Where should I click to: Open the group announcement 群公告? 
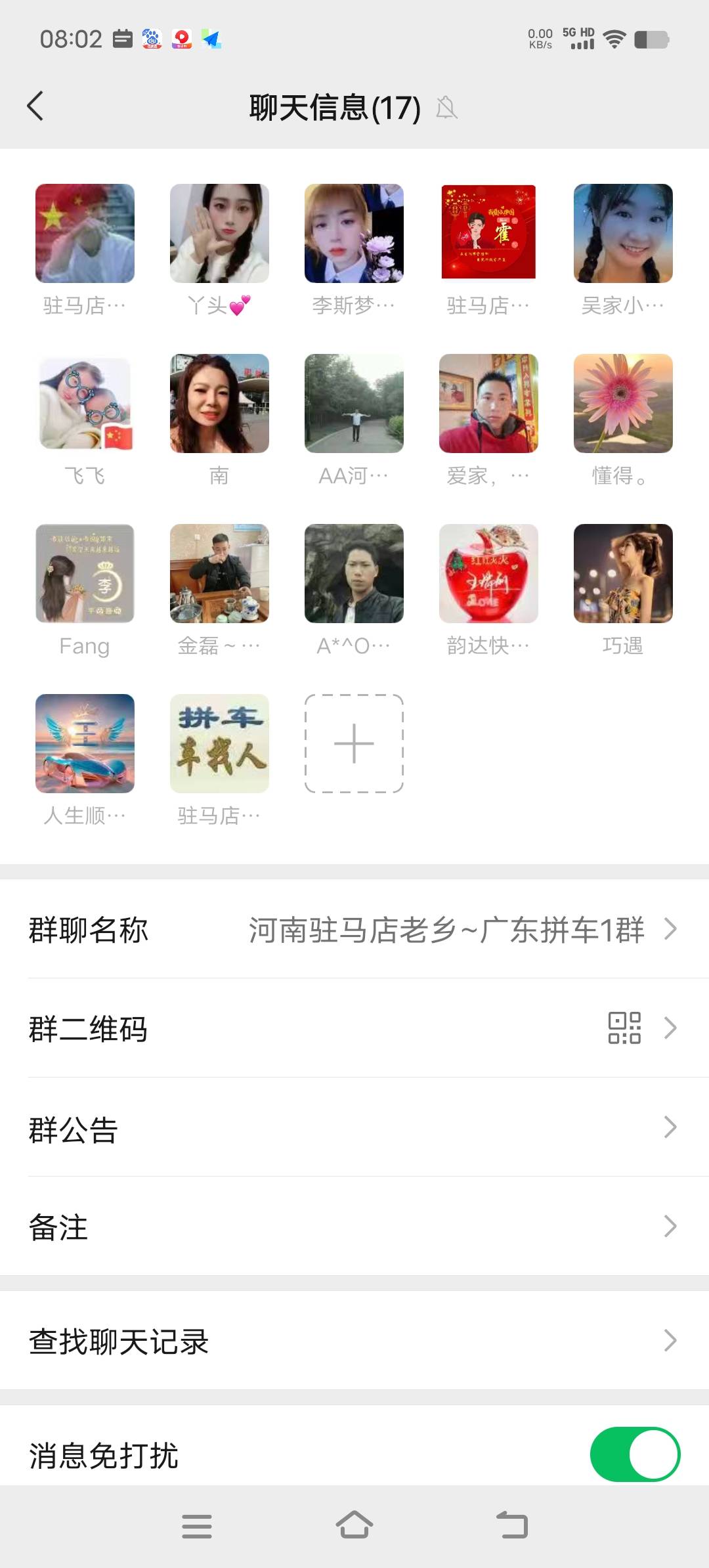tap(354, 1127)
